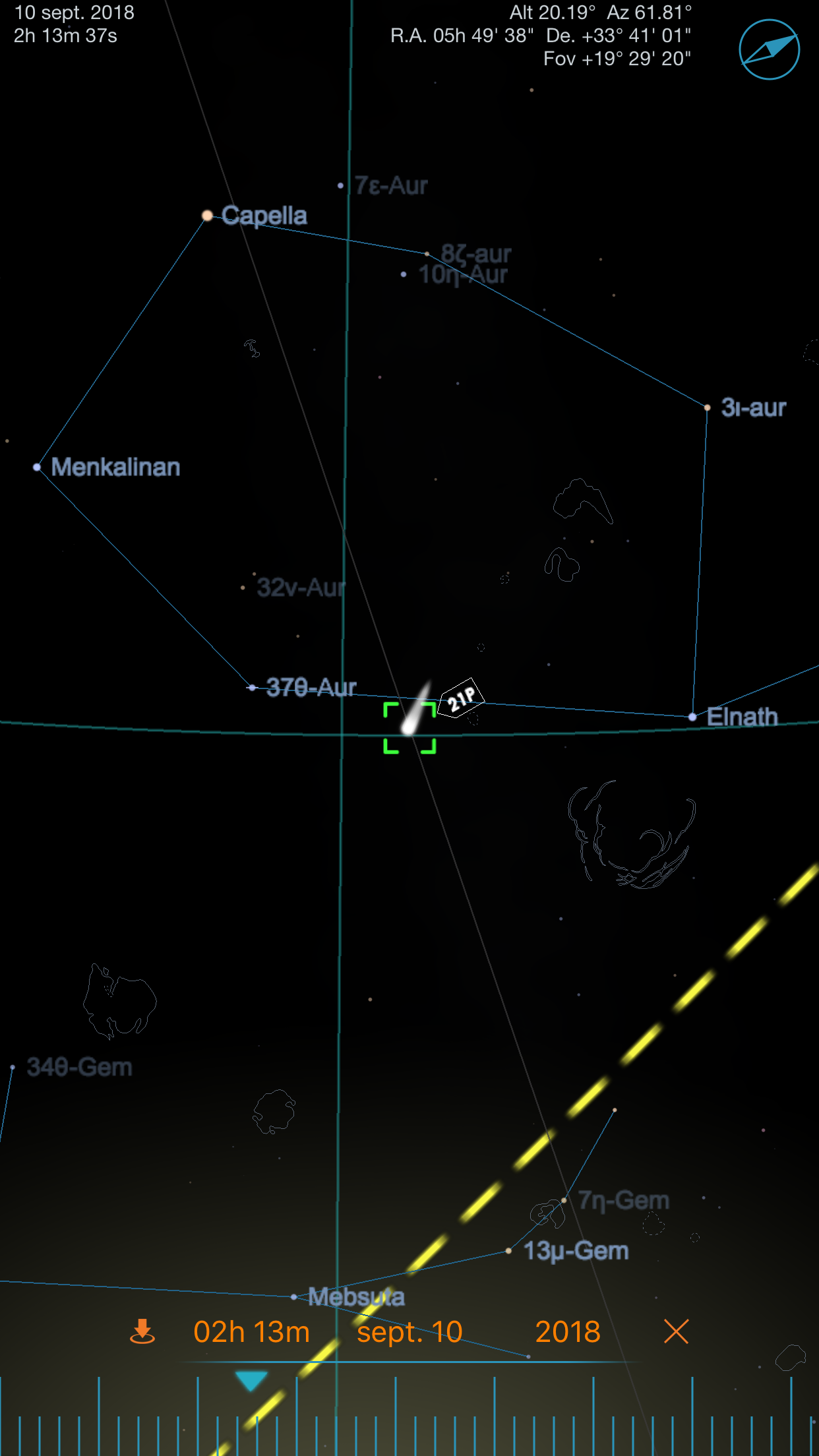Select the sept. 10 date field
Image resolution: width=819 pixels, height=1456 pixels.
point(409,1332)
